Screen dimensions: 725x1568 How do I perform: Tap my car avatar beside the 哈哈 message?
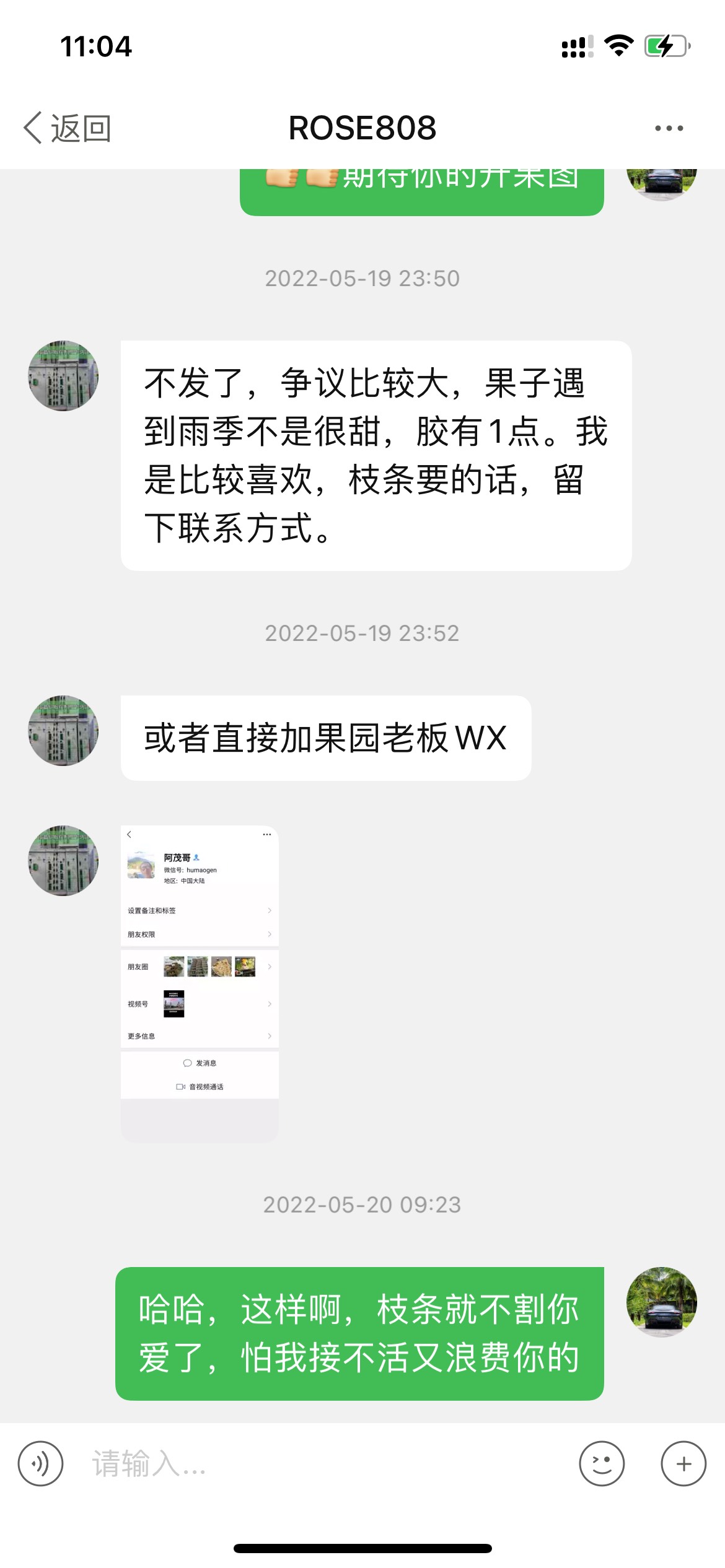(662, 1302)
